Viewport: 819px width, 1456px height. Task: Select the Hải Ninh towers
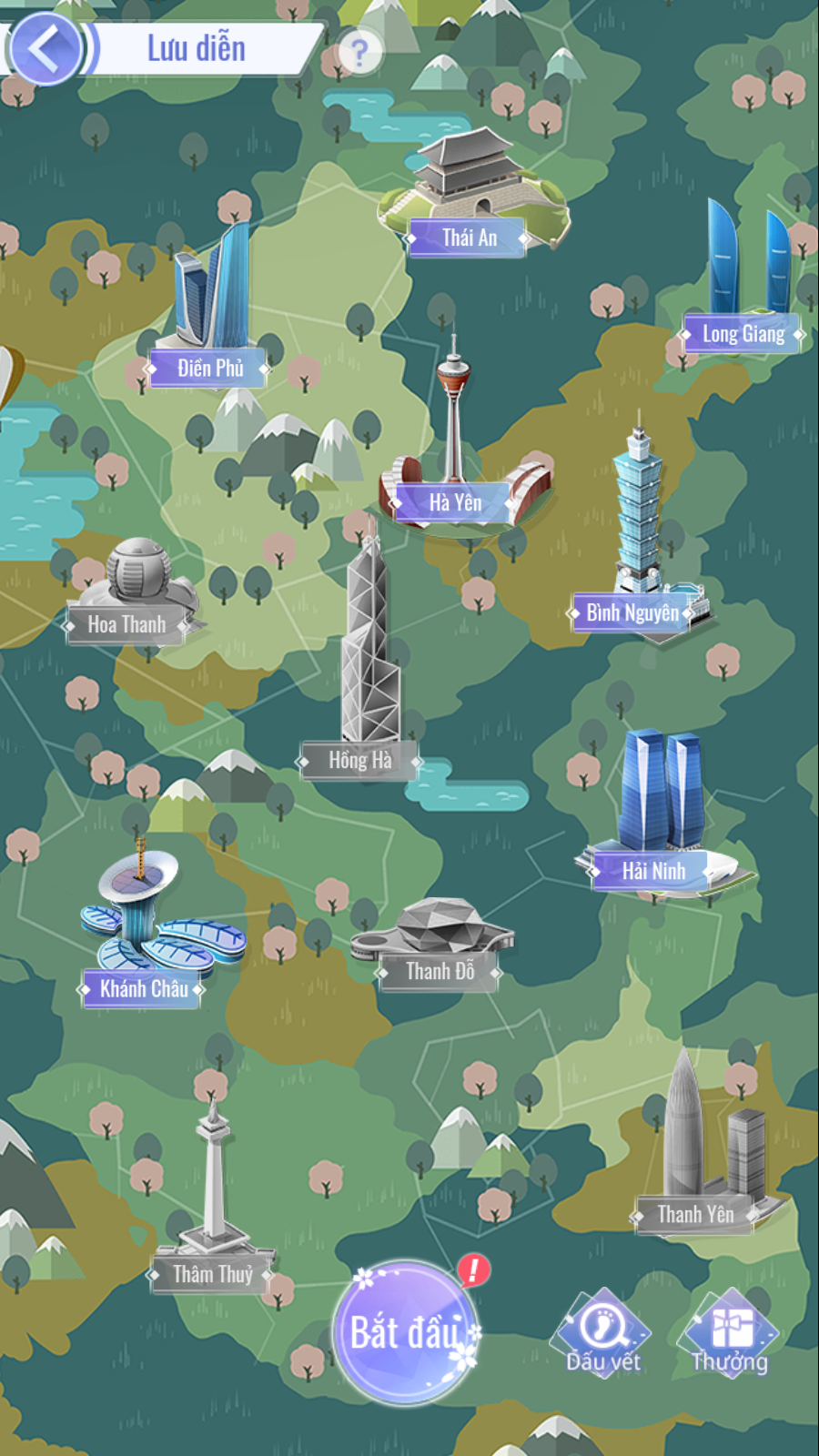click(653, 871)
